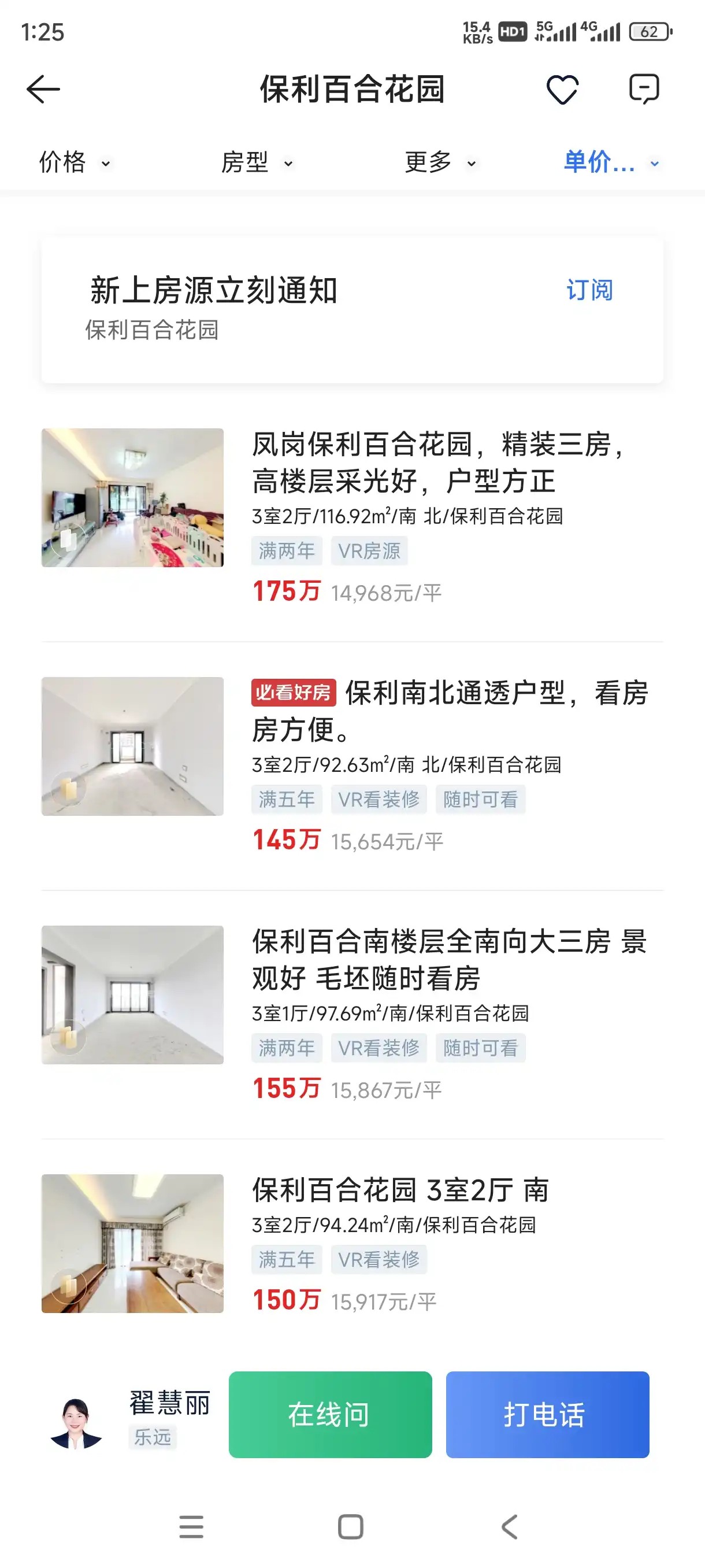Go back using the top-left arrow

(43, 90)
